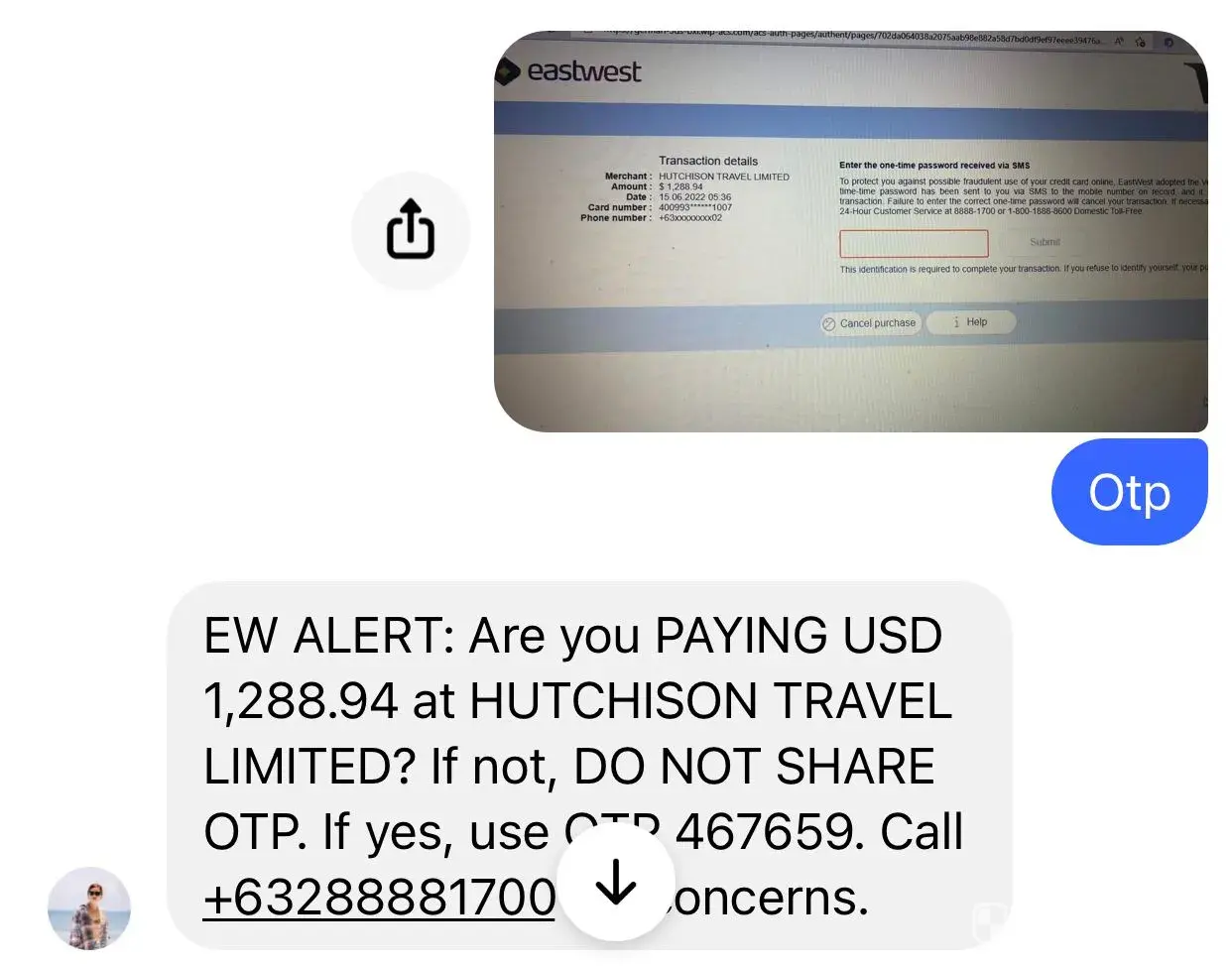Call the +63288881700 phone link

coord(378,899)
